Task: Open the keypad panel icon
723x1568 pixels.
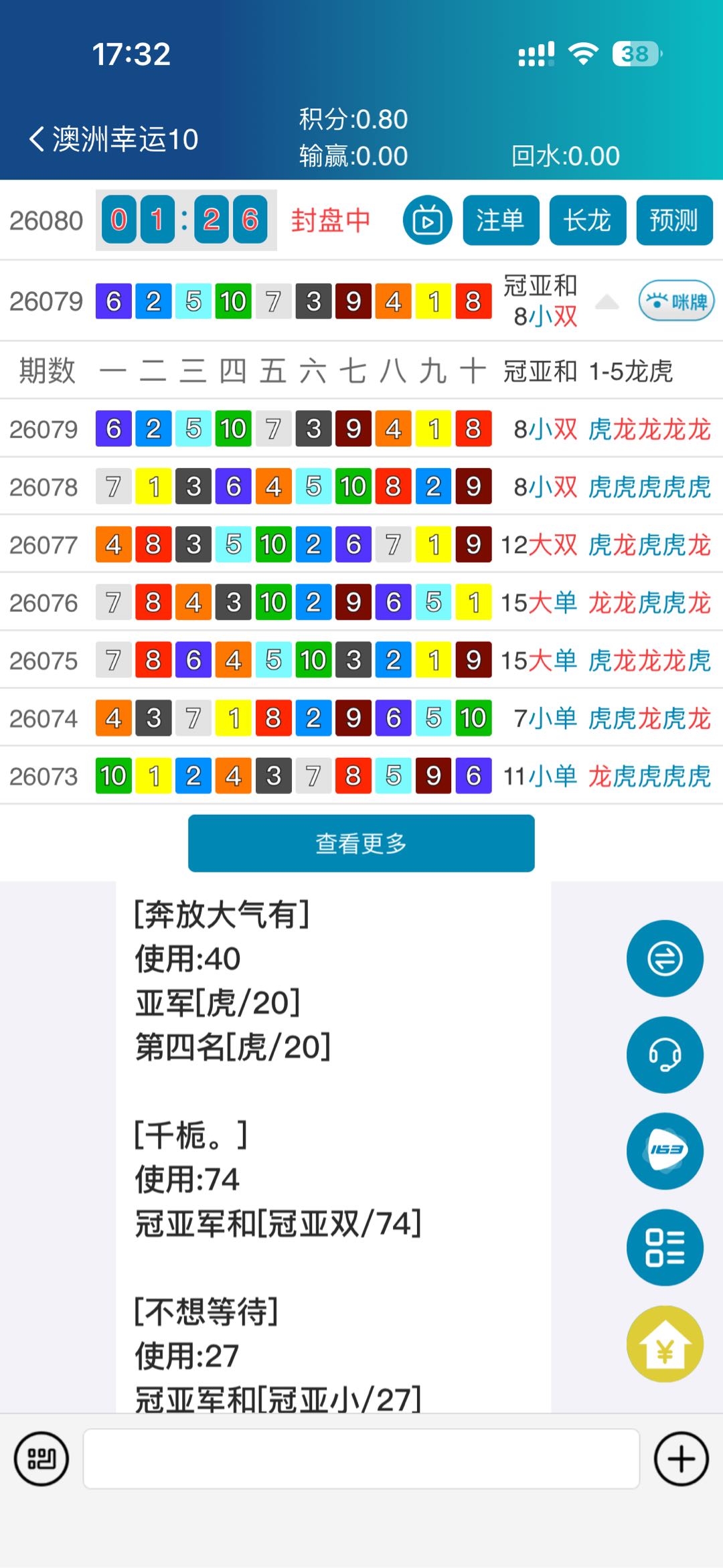Action: coord(42,1459)
